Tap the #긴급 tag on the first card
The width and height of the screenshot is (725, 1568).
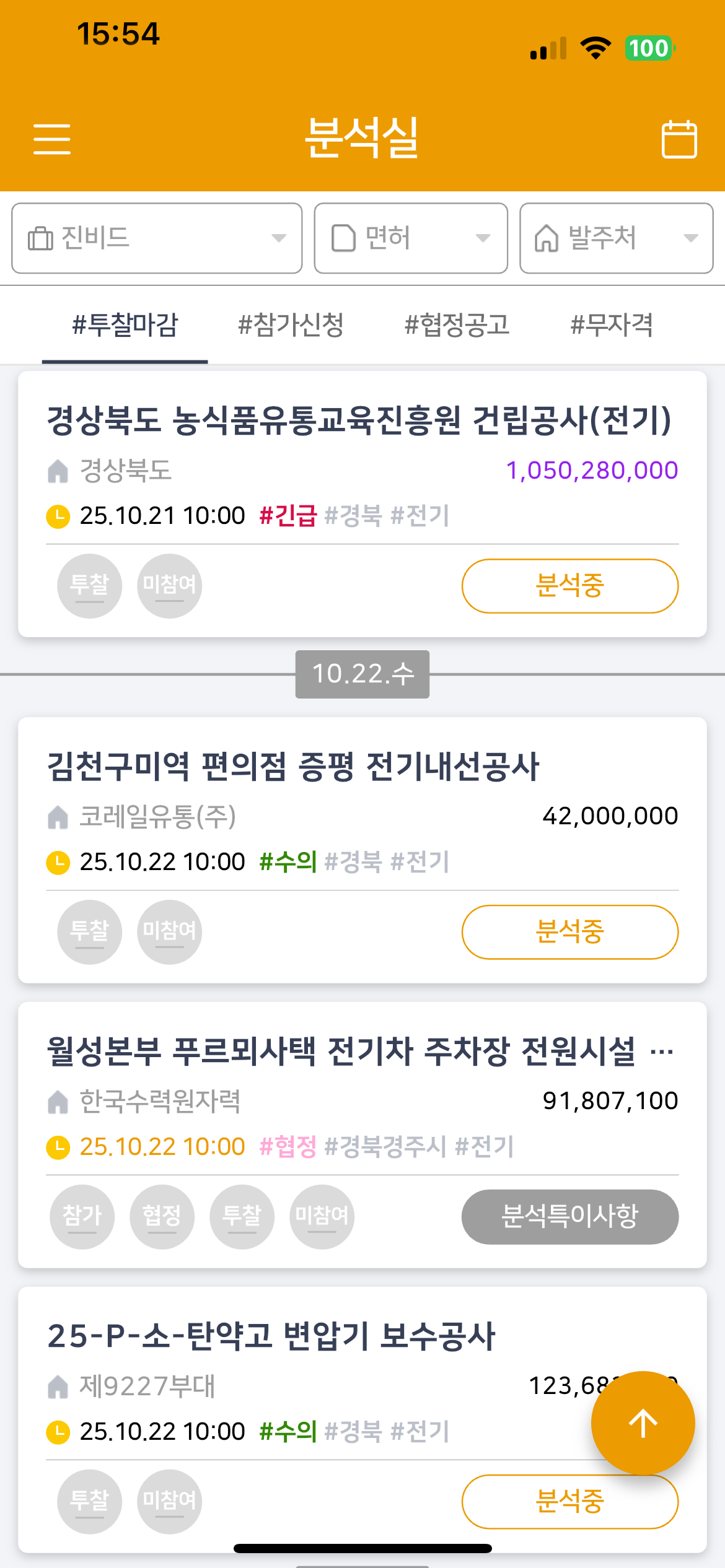point(289,515)
